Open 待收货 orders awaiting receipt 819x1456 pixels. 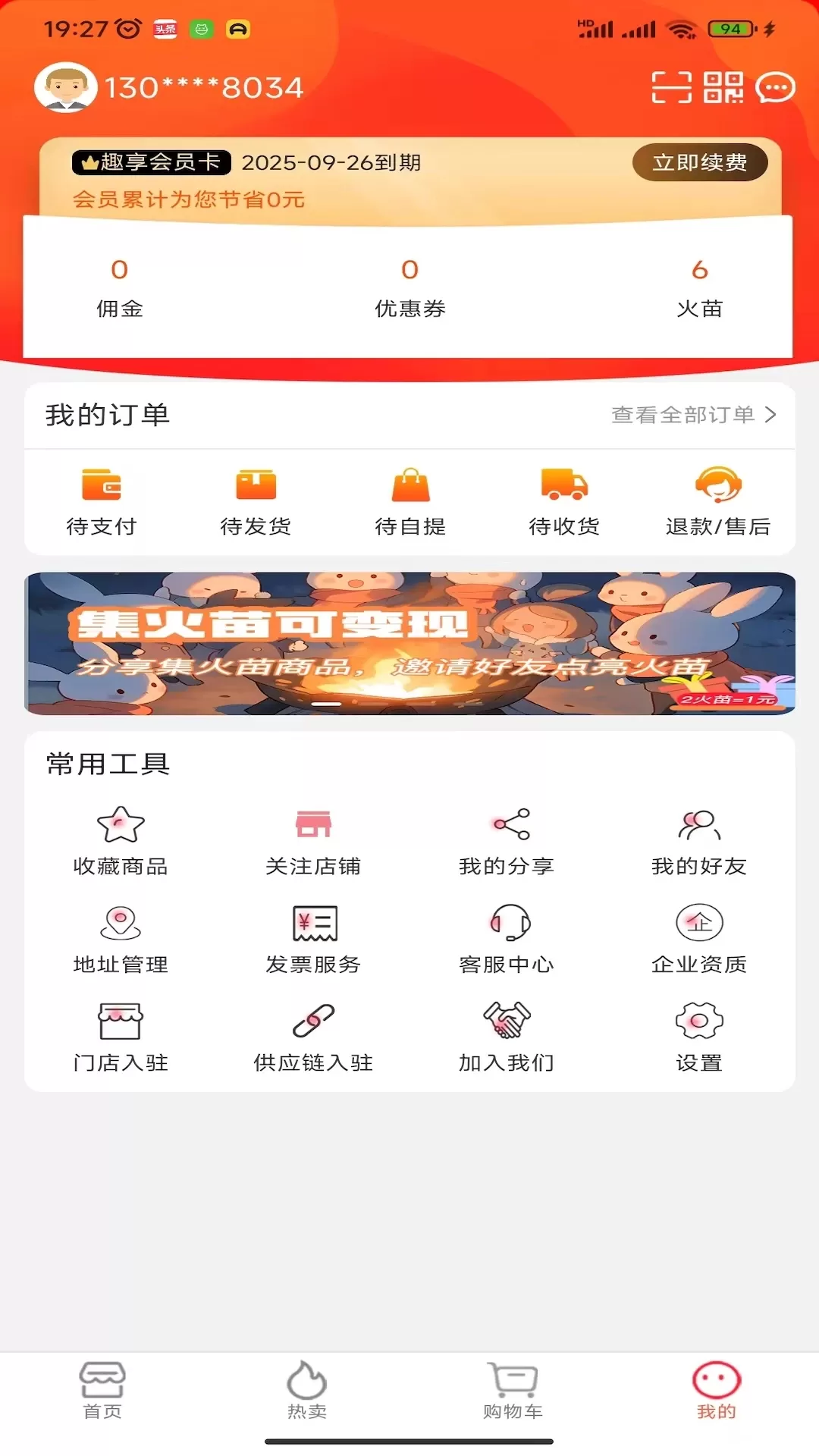pos(564,502)
